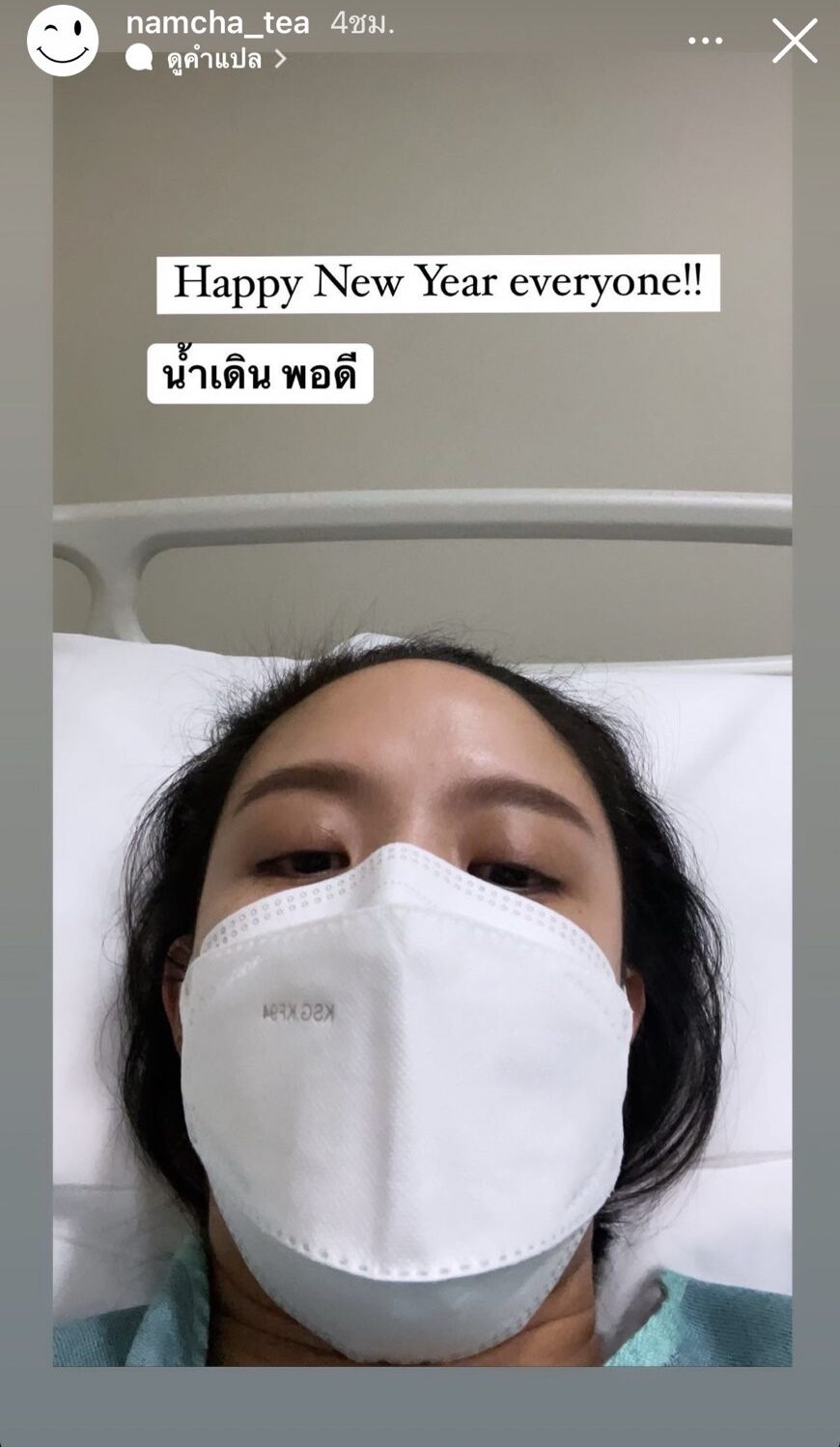This screenshot has height=1447, width=840.
Task: Tap ดูคำแปล to see the translation
Action: pyautogui.click(x=214, y=60)
